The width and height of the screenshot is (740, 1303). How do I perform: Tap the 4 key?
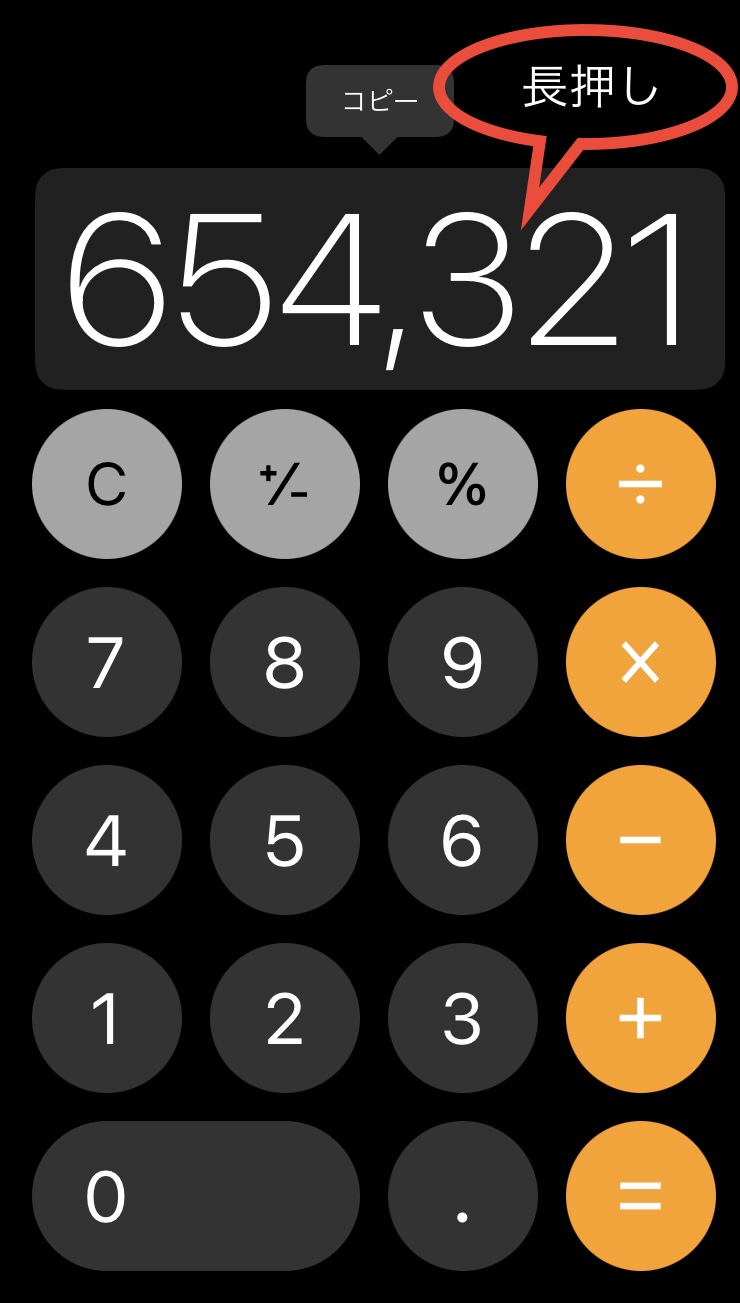coord(107,840)
